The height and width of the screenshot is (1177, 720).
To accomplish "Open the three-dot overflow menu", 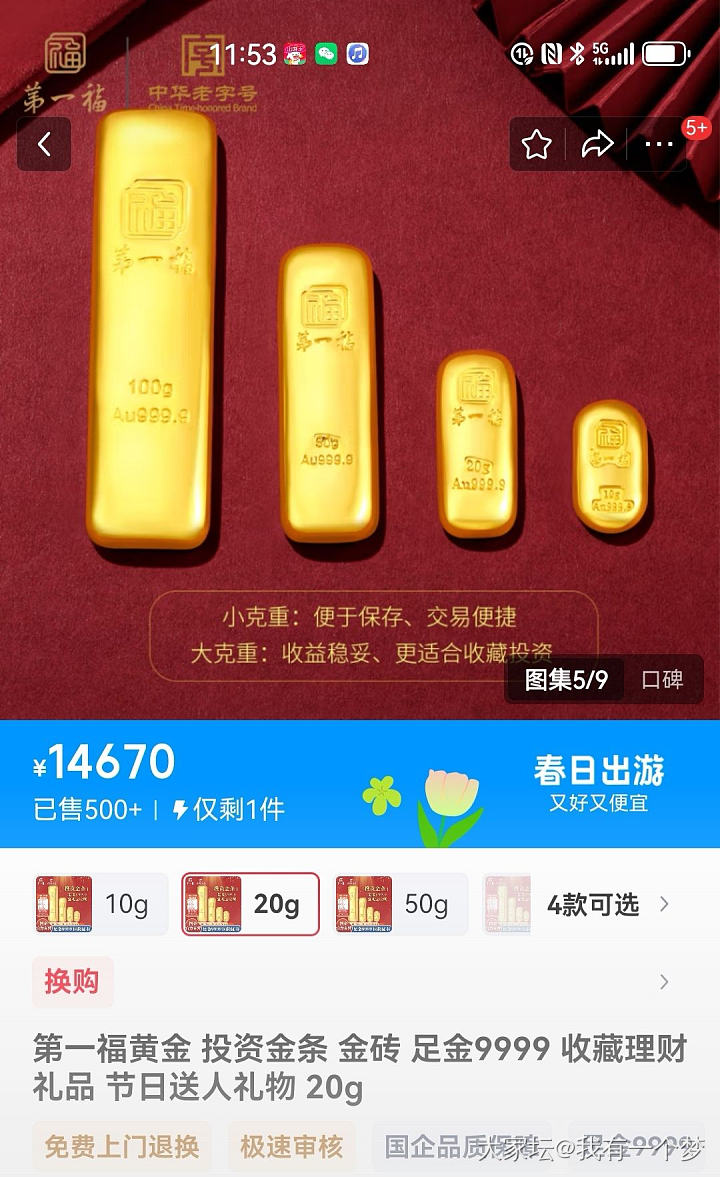I will (x=659, y=145).
